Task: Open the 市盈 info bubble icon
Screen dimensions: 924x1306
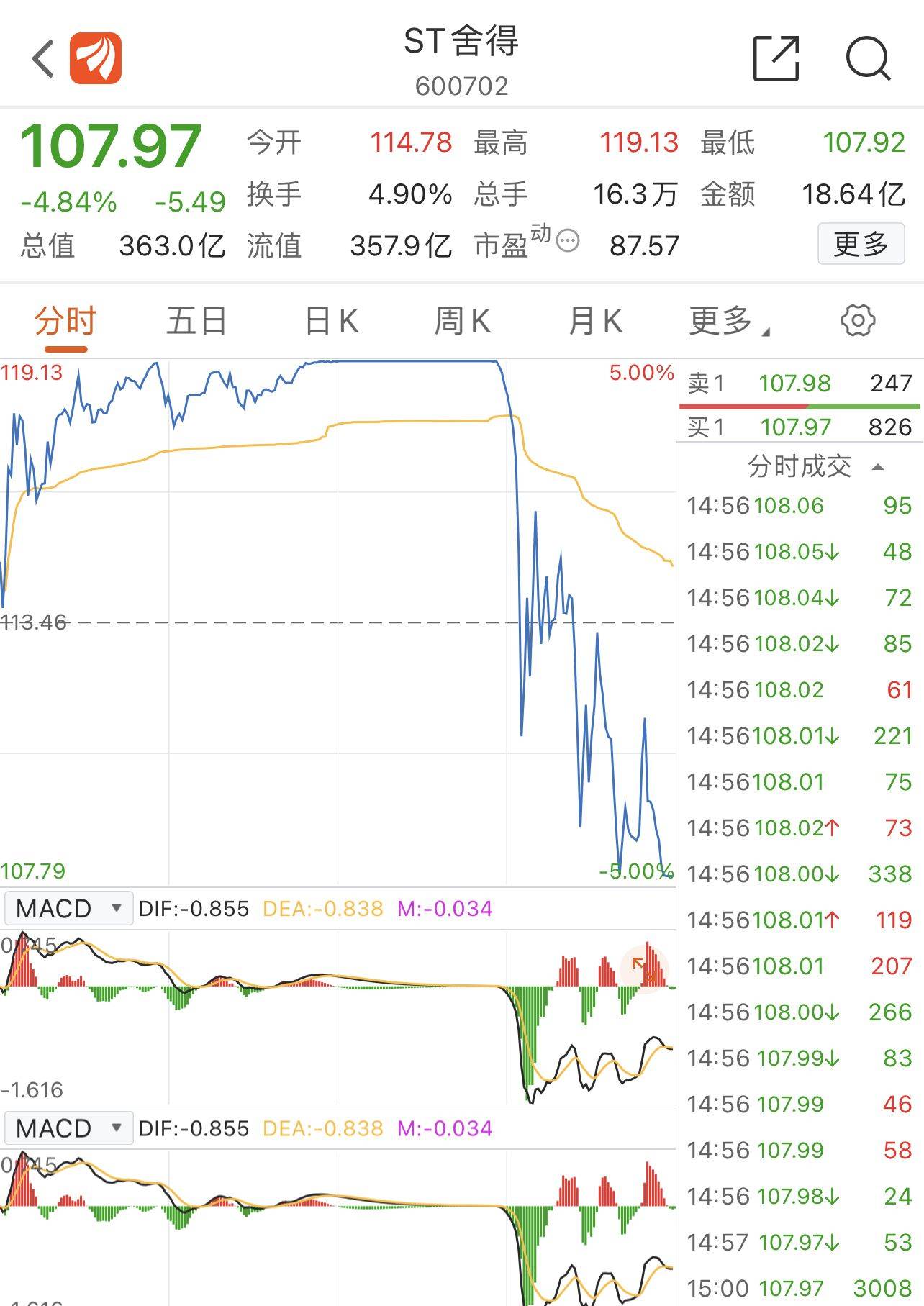Action: click(568, 240)
